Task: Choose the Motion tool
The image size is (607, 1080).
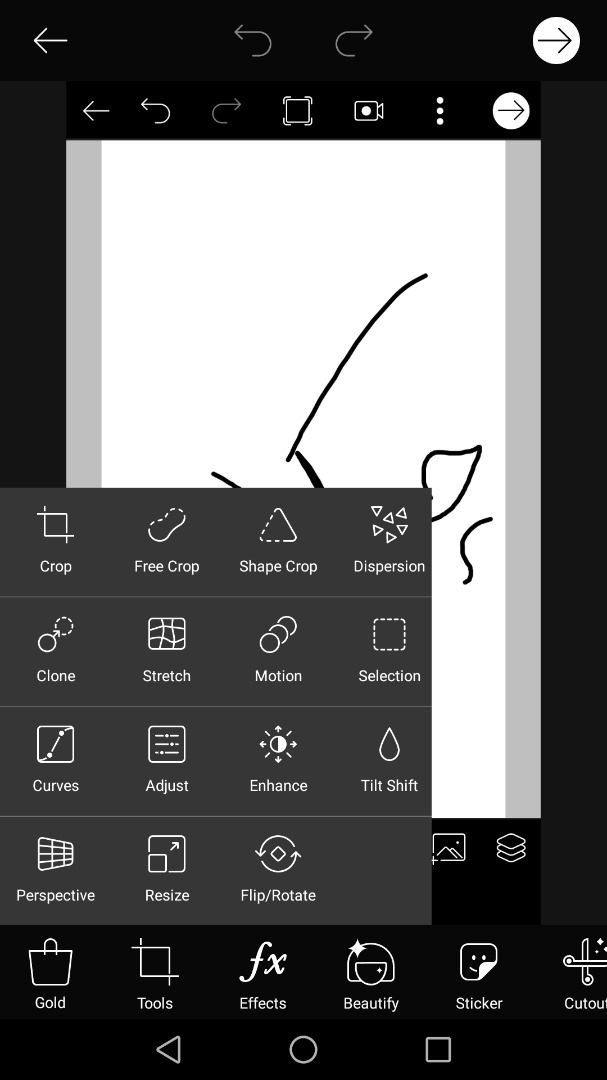Action: pos(278,651)
